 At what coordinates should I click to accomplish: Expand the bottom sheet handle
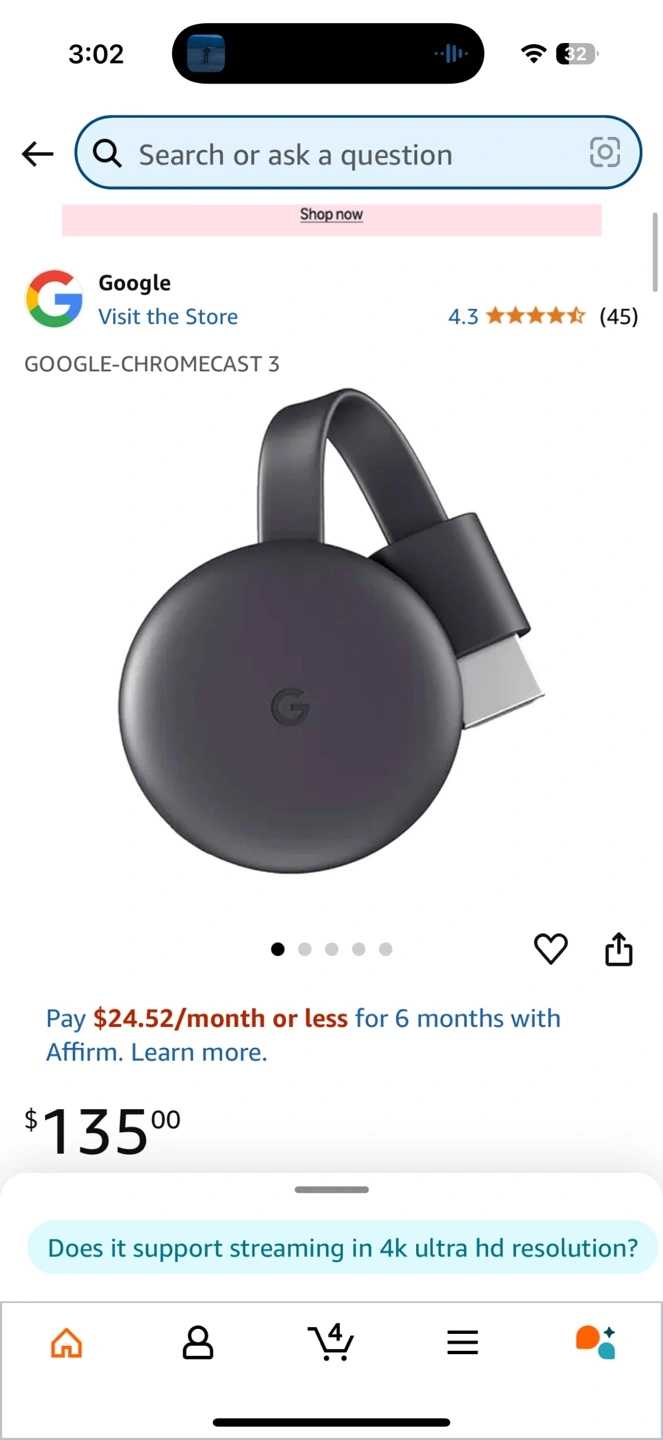pos(332,1190)
